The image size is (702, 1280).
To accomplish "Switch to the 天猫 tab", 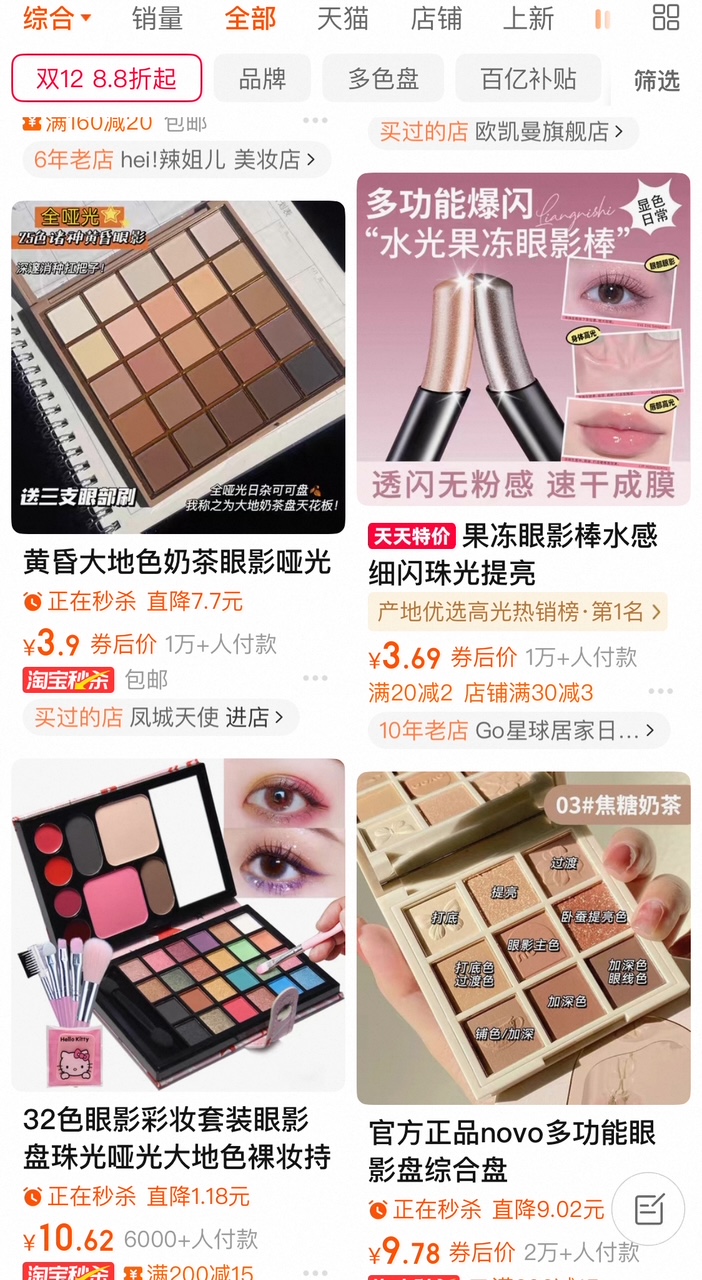I will point(342,18).
